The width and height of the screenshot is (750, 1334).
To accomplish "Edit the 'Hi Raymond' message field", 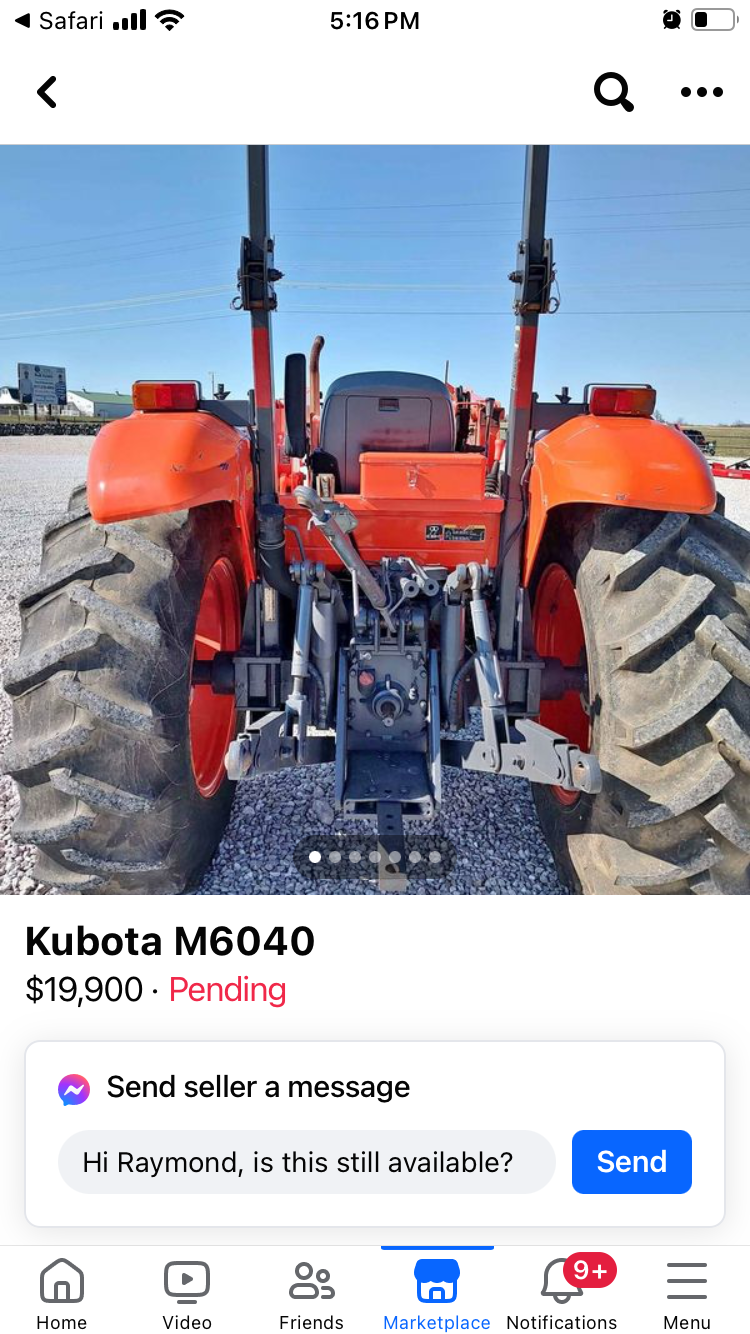I will click(x=307, y=1162).
